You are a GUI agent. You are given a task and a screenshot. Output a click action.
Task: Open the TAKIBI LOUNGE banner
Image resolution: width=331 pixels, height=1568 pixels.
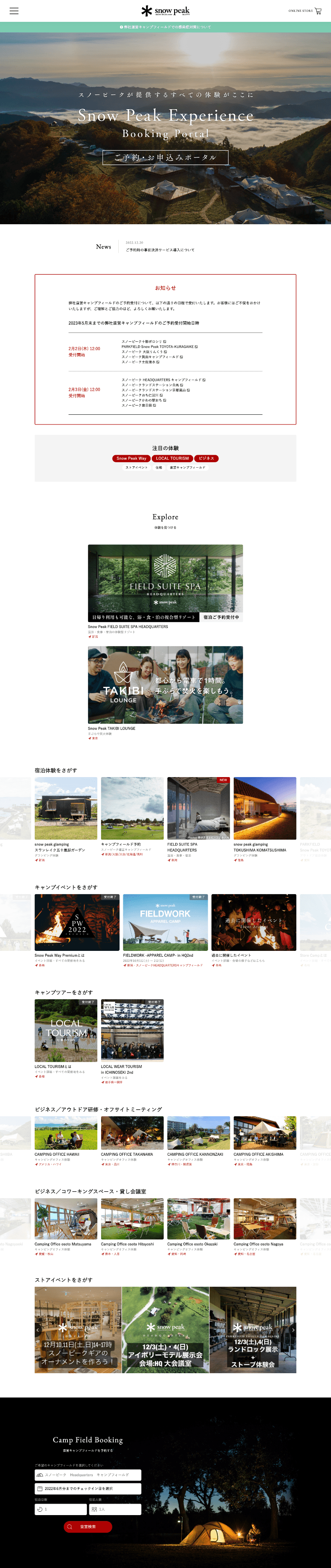pyautogui.click(x=165, y=684)
